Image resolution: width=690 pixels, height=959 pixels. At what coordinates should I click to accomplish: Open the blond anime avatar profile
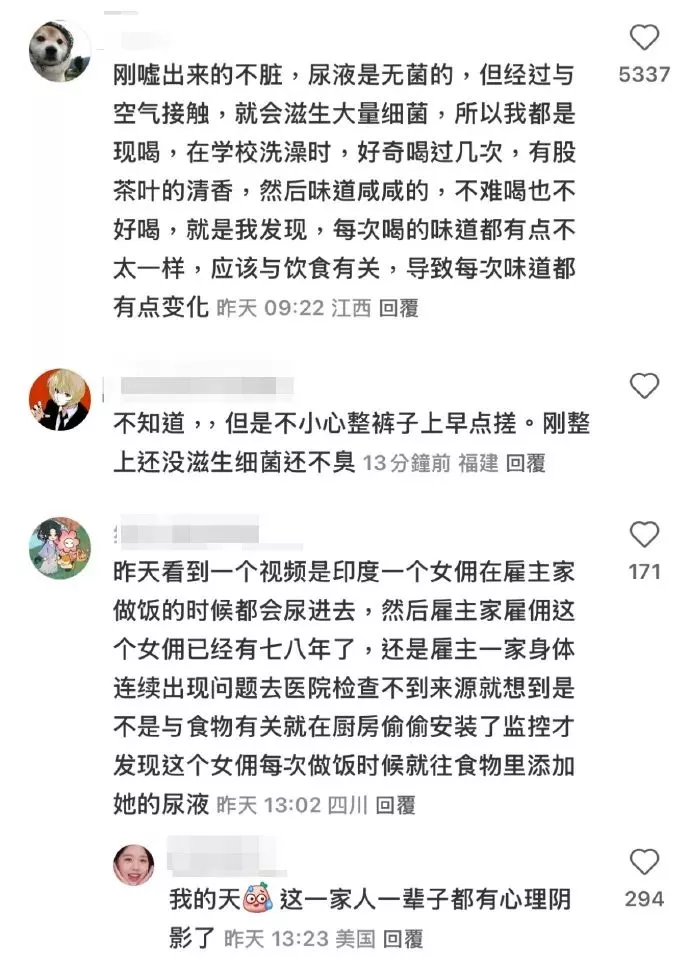point(58,398)
